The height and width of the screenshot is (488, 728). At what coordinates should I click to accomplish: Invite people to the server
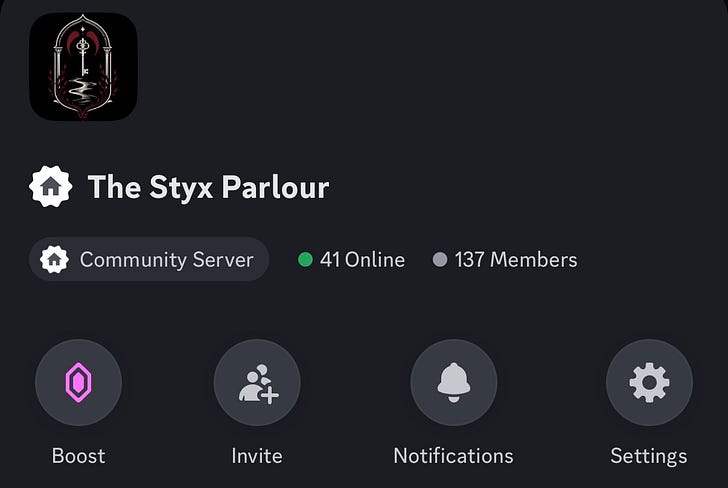click(x=257, y=383)
